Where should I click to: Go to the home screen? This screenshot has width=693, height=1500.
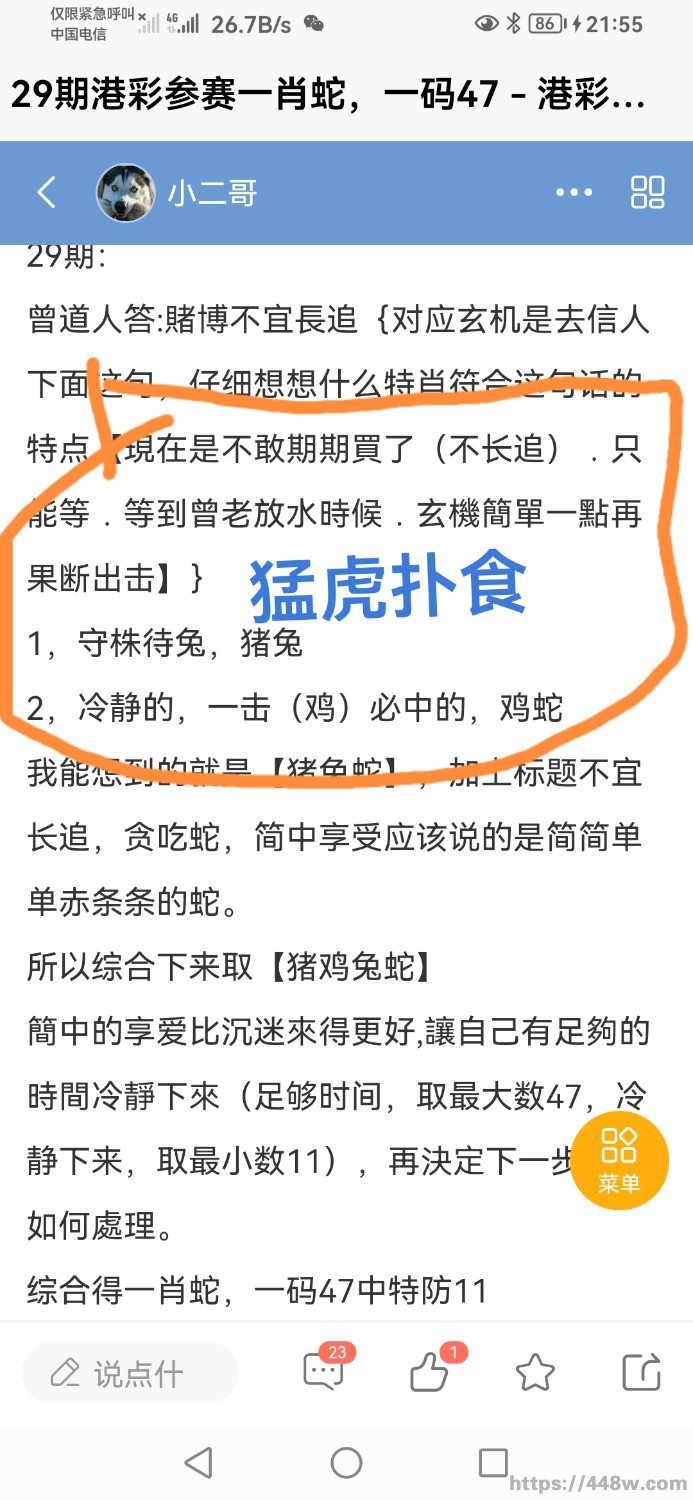pos(346,1463)
